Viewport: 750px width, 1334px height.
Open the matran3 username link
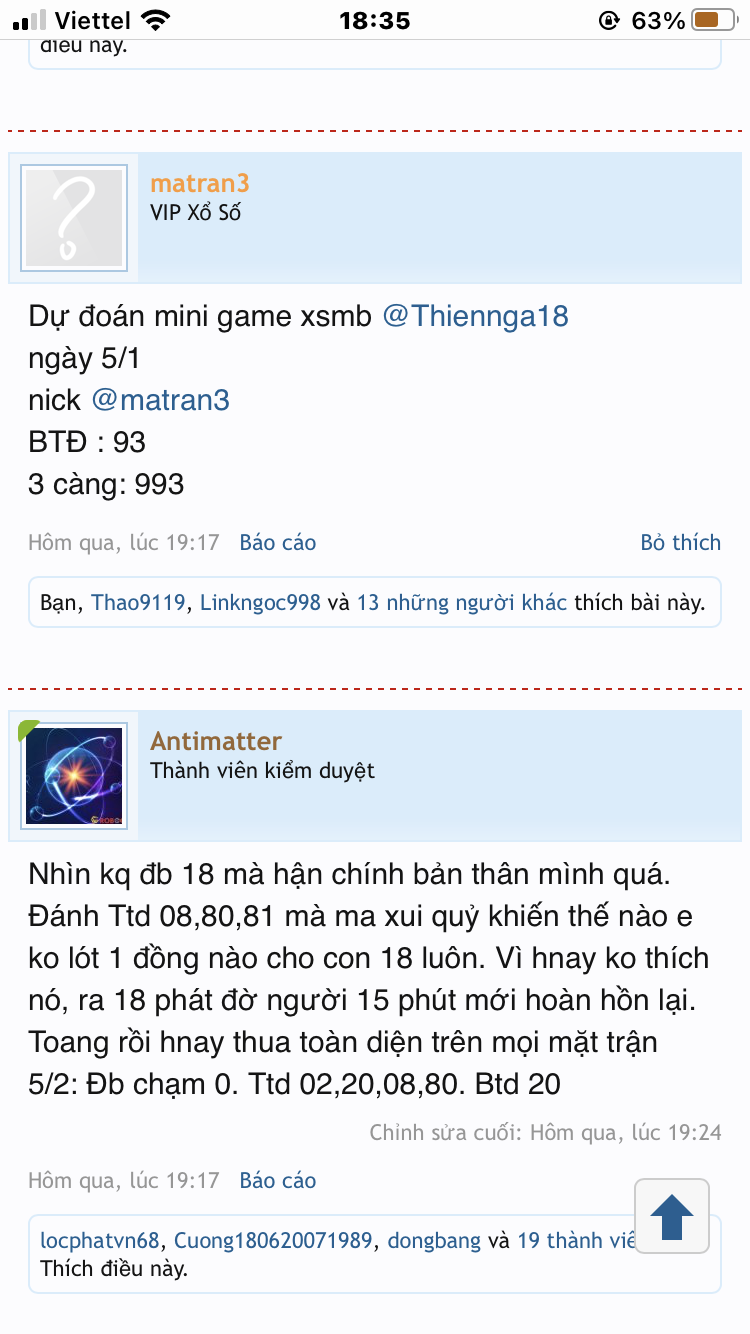[x=200, y=183]
